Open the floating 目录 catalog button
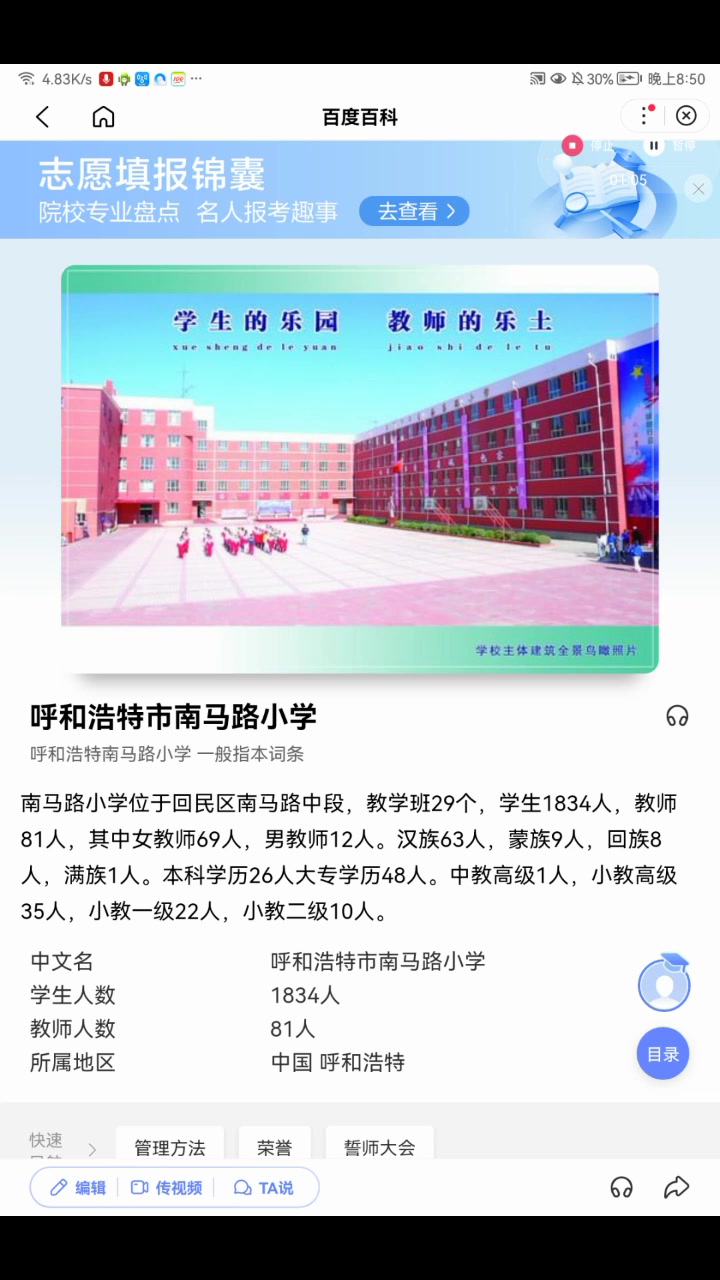Viewport: 720px width, 1280px height. point(662,1053)
